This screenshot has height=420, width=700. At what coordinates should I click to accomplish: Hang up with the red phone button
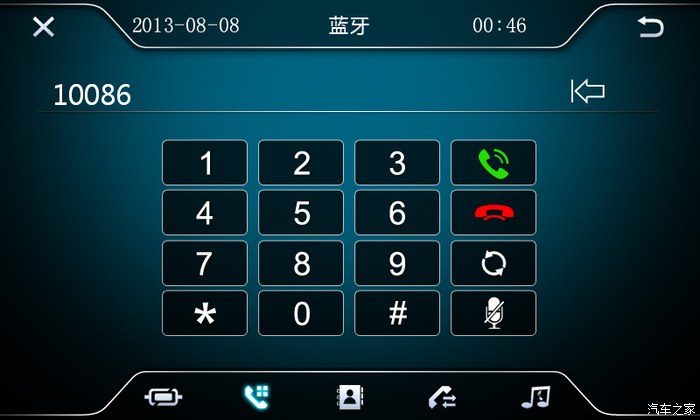click(x=493, y=213)
